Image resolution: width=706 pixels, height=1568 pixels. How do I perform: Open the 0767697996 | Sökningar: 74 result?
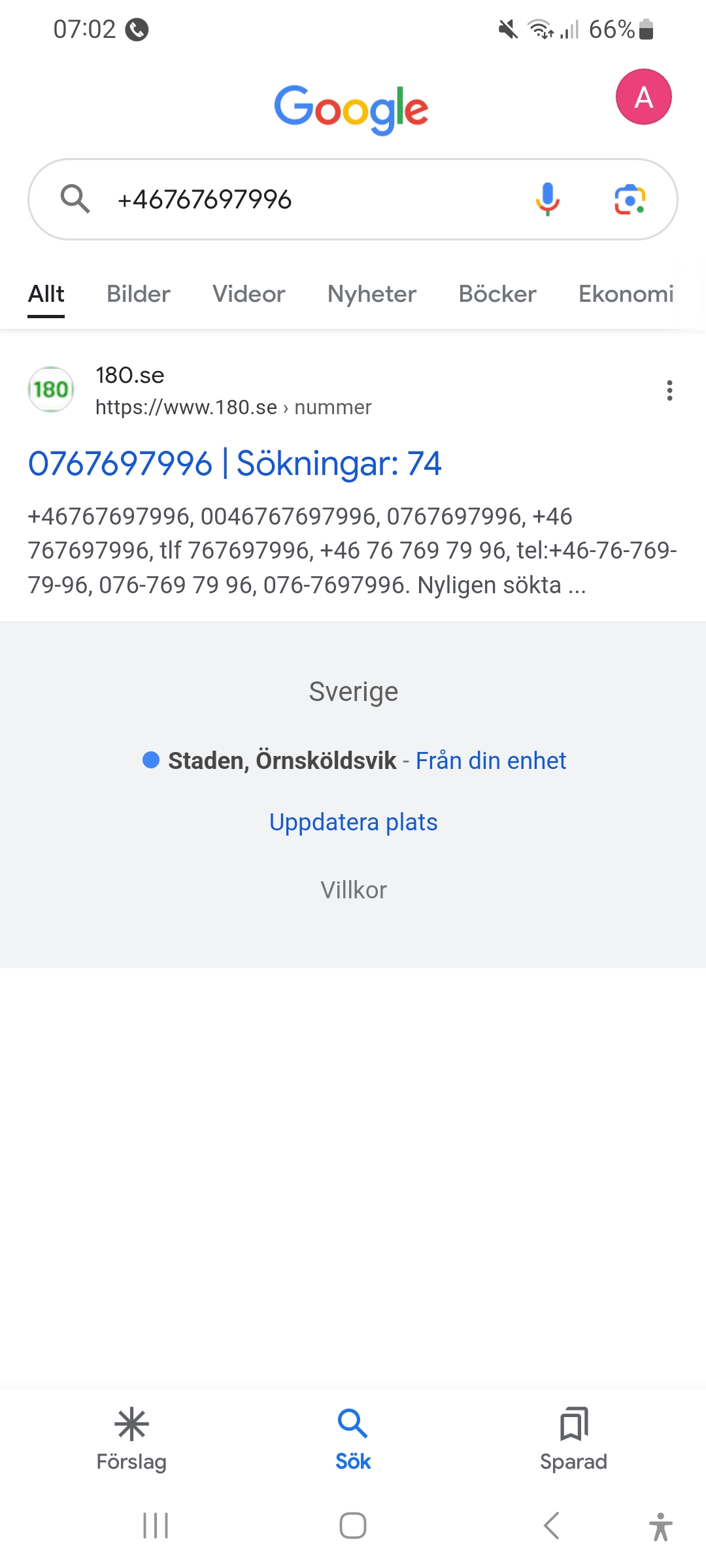click(x=235, y=464)
